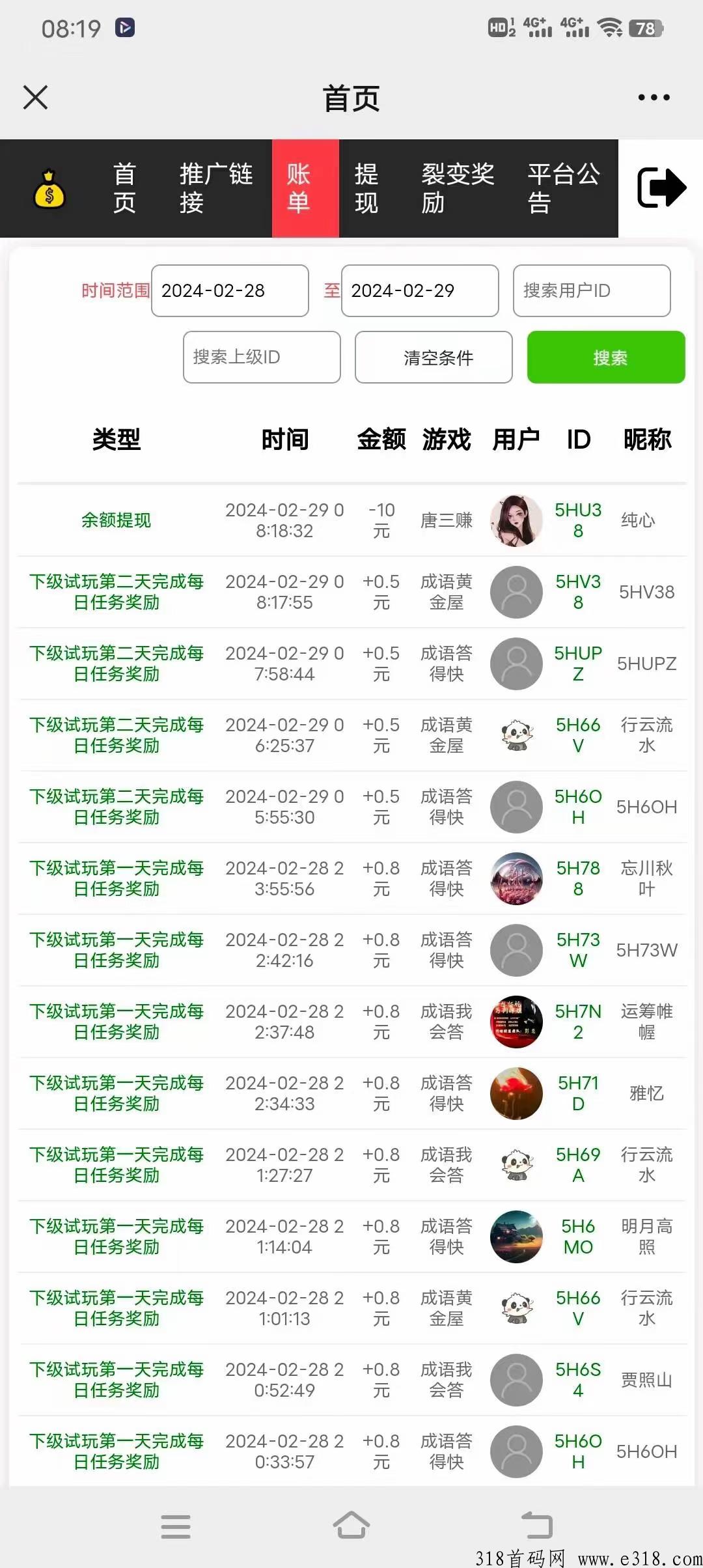View the 平台公告 tab
703x1568 pixels.
563,188
